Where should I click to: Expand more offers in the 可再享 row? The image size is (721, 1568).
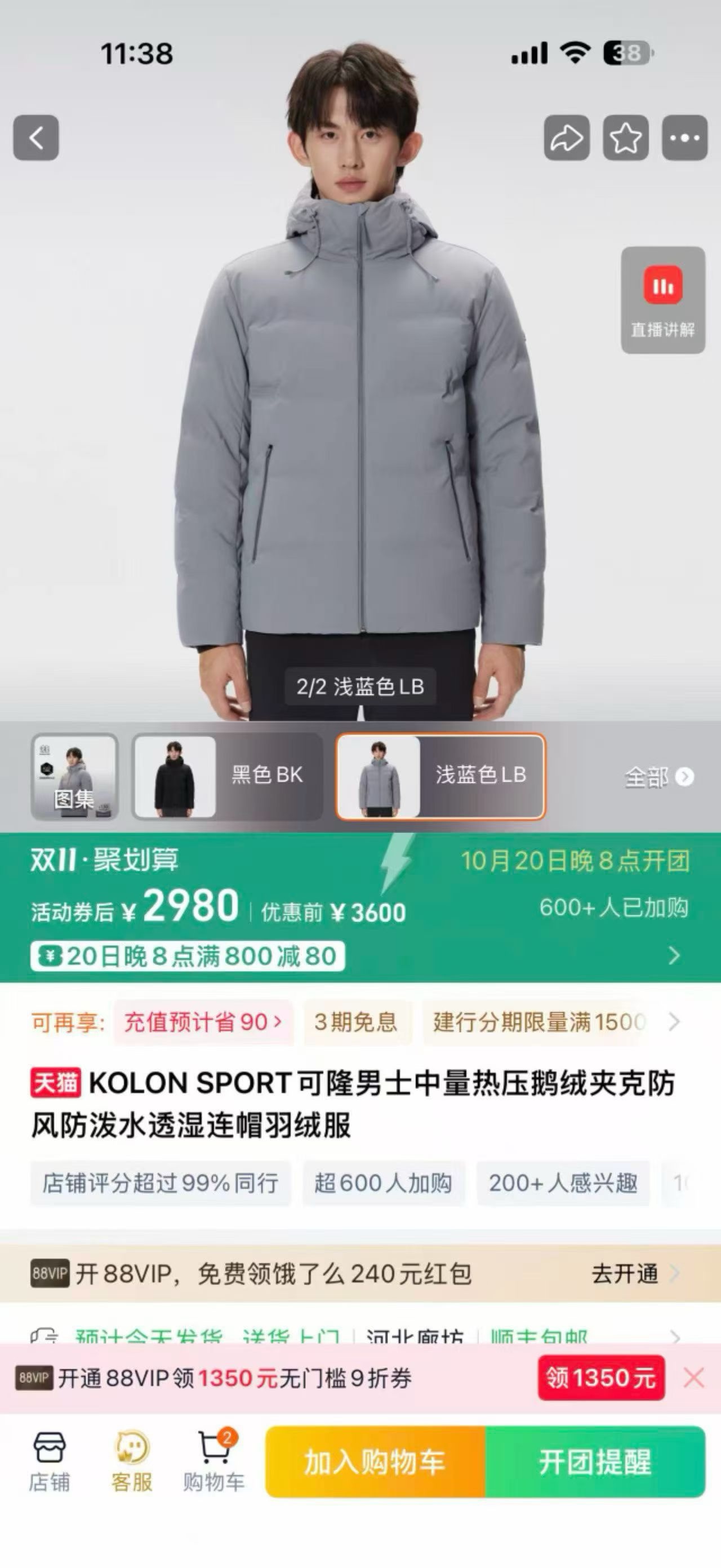[674, 1022]
